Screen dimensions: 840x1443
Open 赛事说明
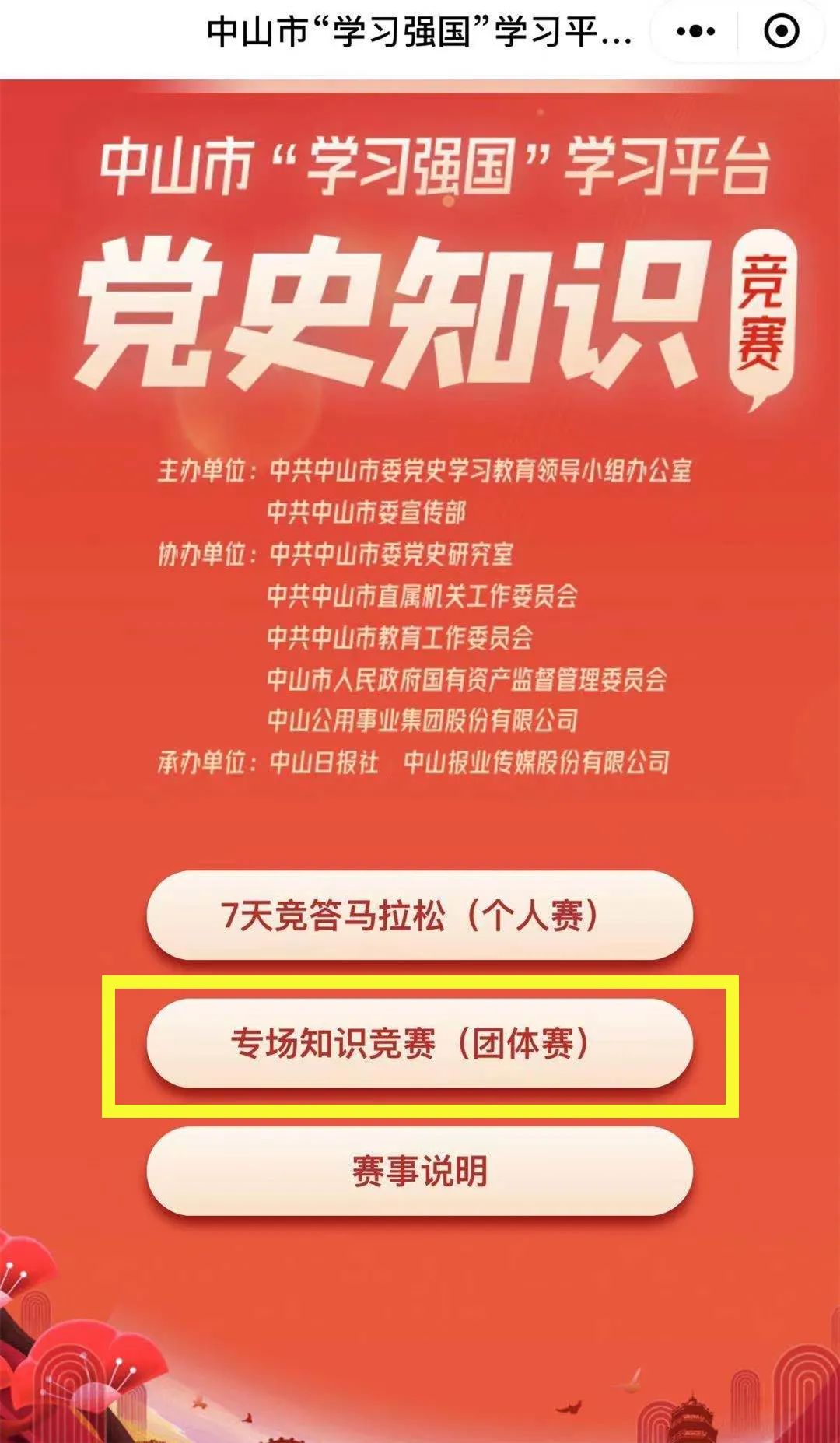(x=419, y=1171)
